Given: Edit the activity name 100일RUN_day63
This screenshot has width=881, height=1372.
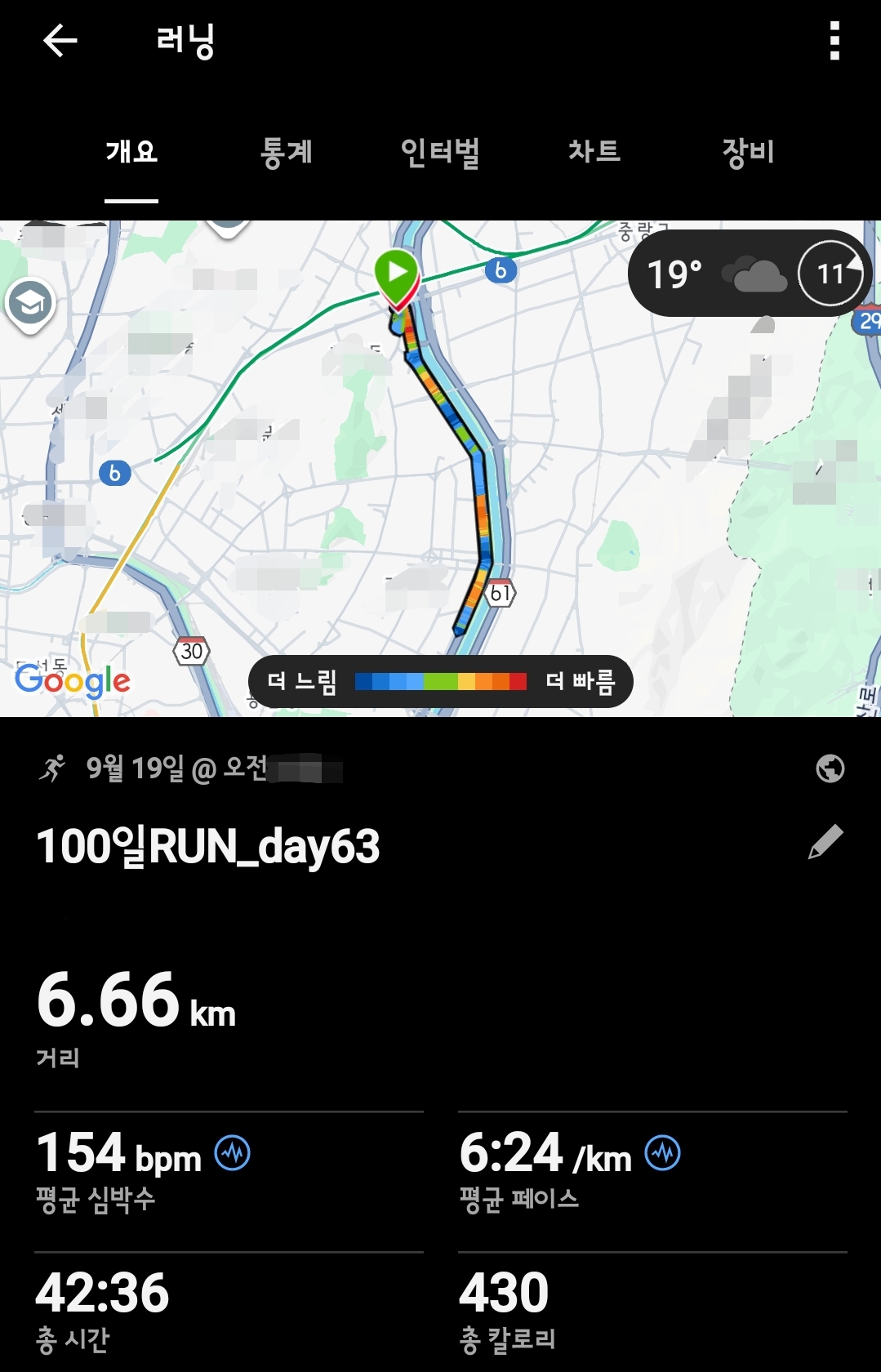Looking at the screenshot, I should (x=825, y=842).
